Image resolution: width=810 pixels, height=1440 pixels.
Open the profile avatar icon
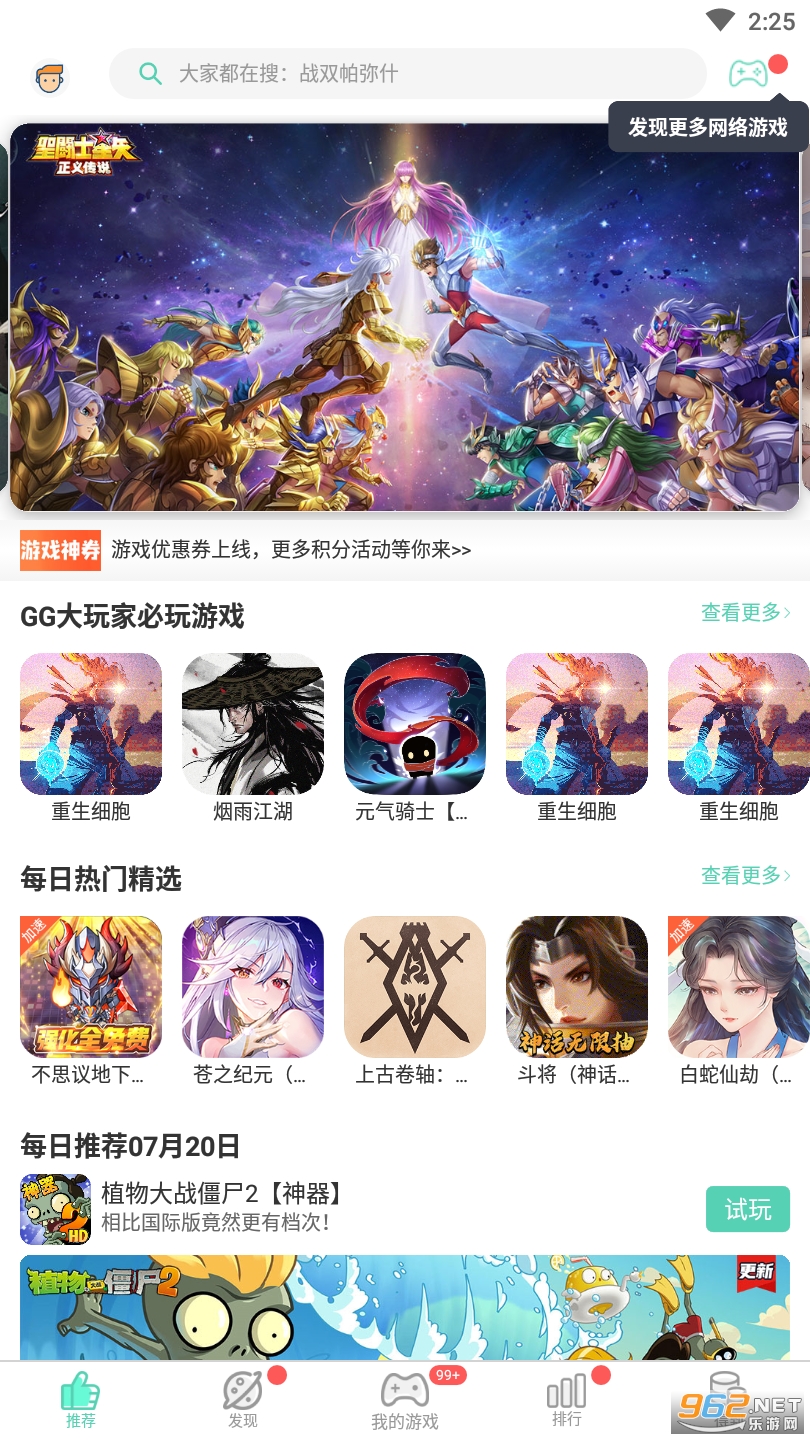pyautogui.click(x=49, y=76)
